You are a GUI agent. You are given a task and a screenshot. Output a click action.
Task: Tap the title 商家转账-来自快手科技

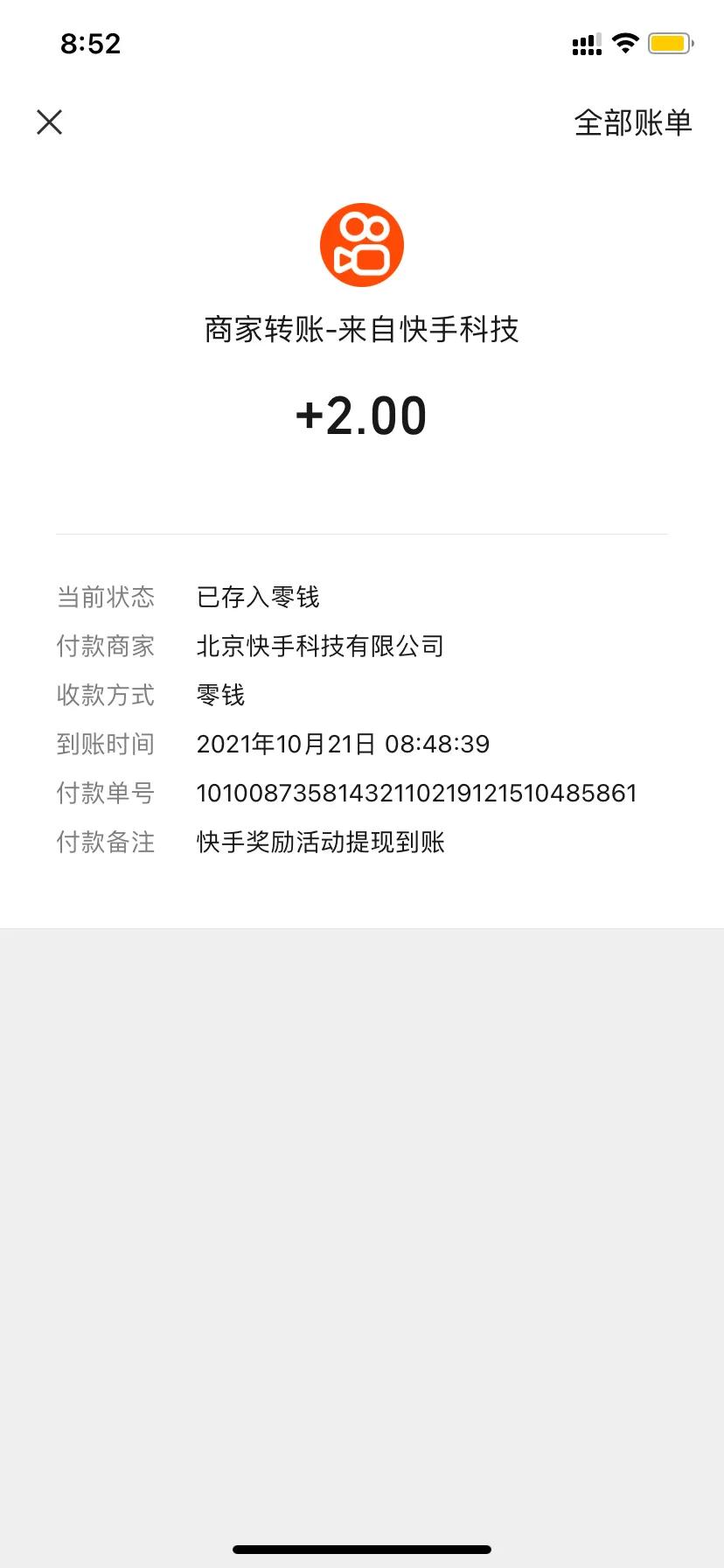(361, 330)
